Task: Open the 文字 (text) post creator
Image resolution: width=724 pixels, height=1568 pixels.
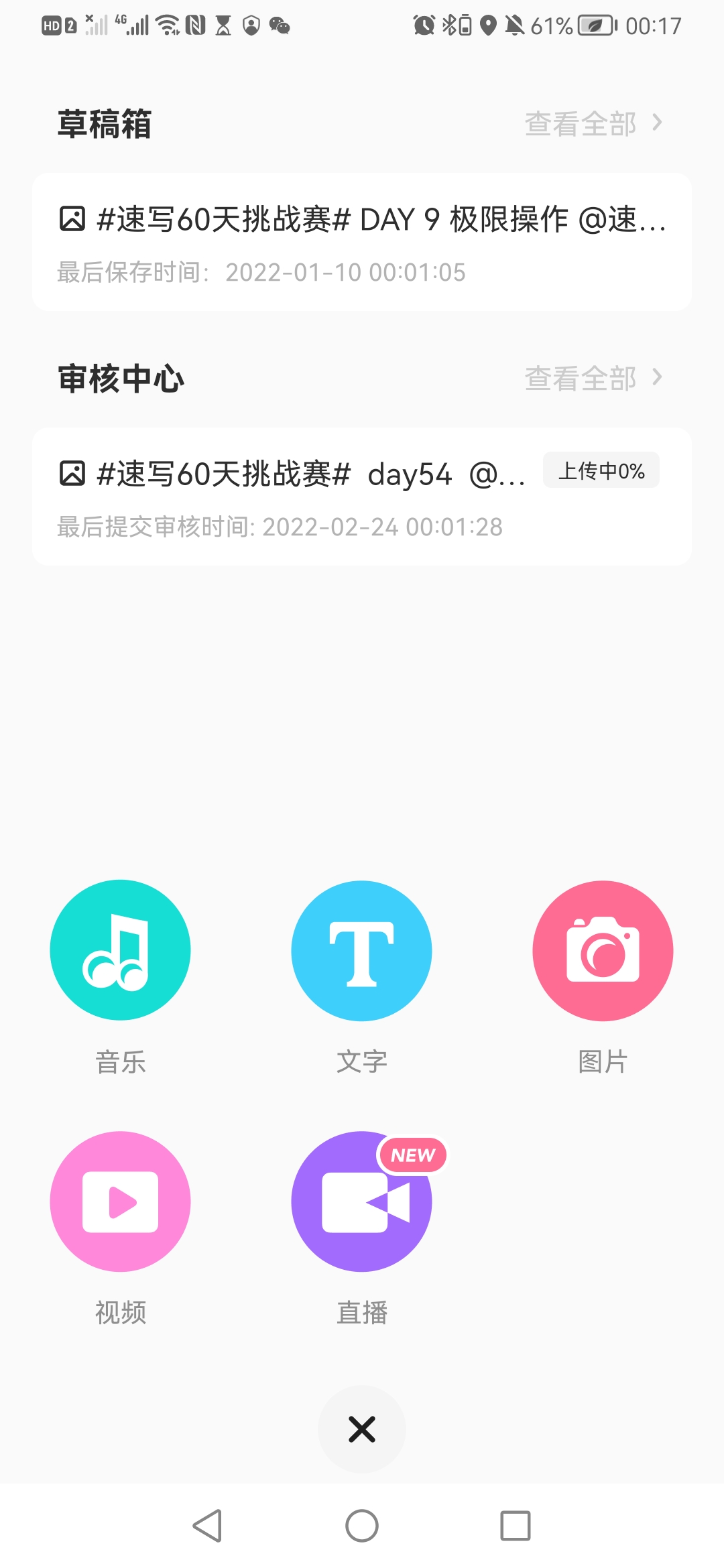Action: (361, 950)
